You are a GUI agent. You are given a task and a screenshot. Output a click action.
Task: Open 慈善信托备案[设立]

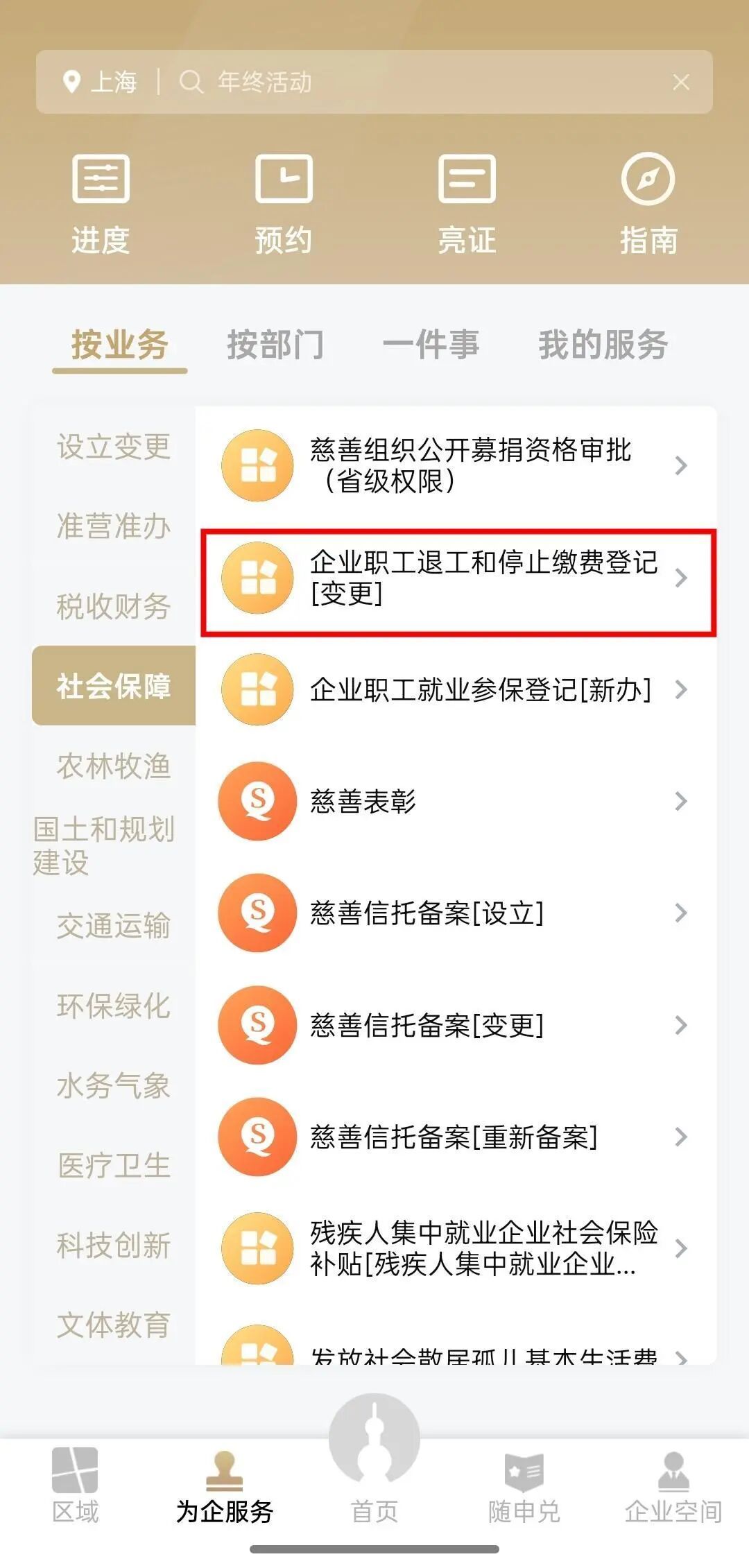[x=458, y=913]
